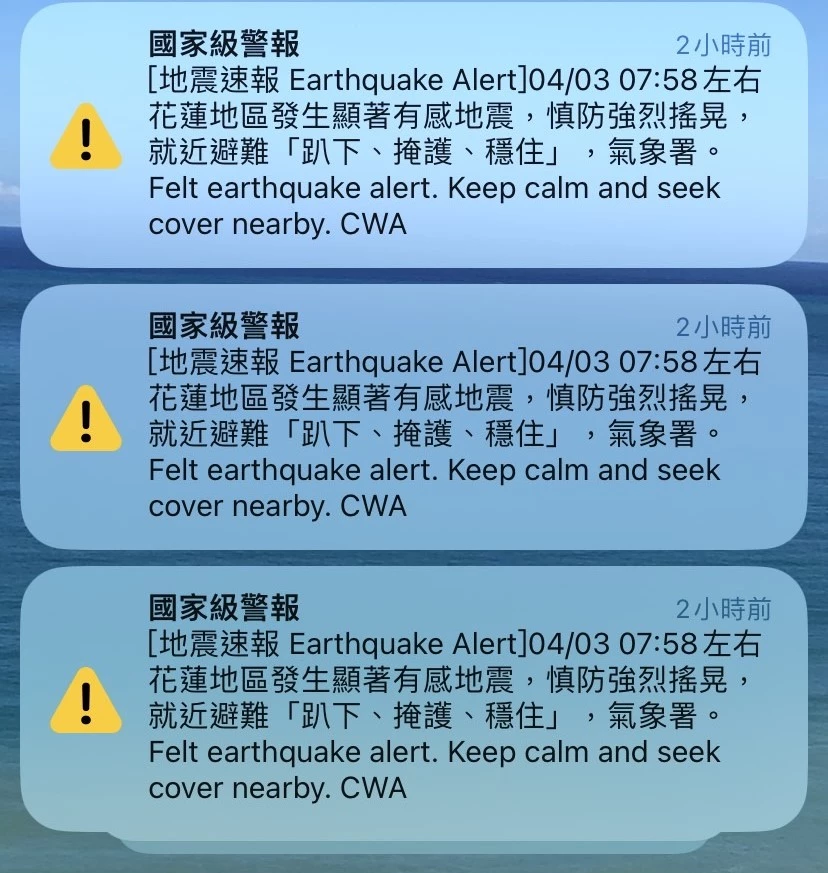Open the topmost earthquake alert notification
This screenshot has width=828, height=873.
click(x=414, y=135)
